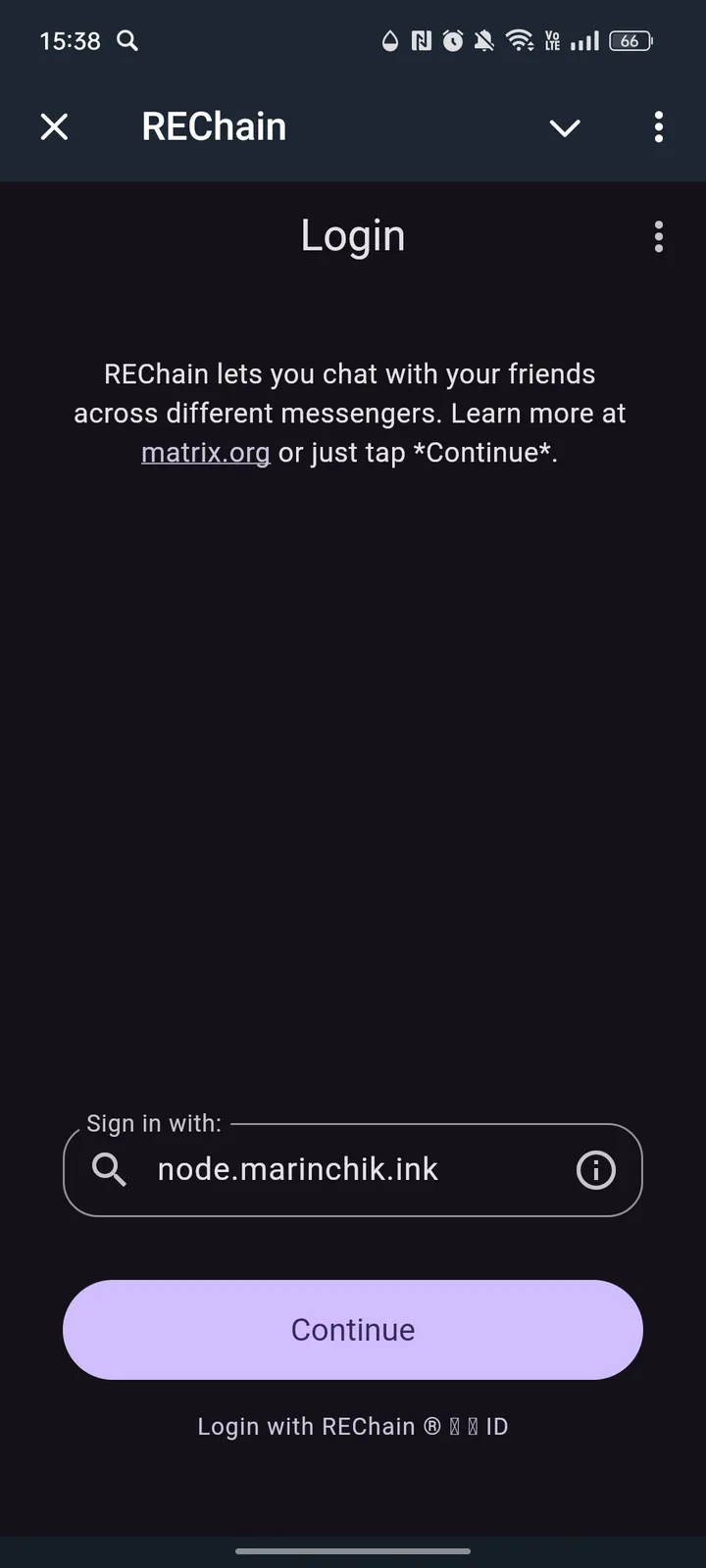706x1568 pixels.
Task: Tap the Continue button
Action: 353,1330
